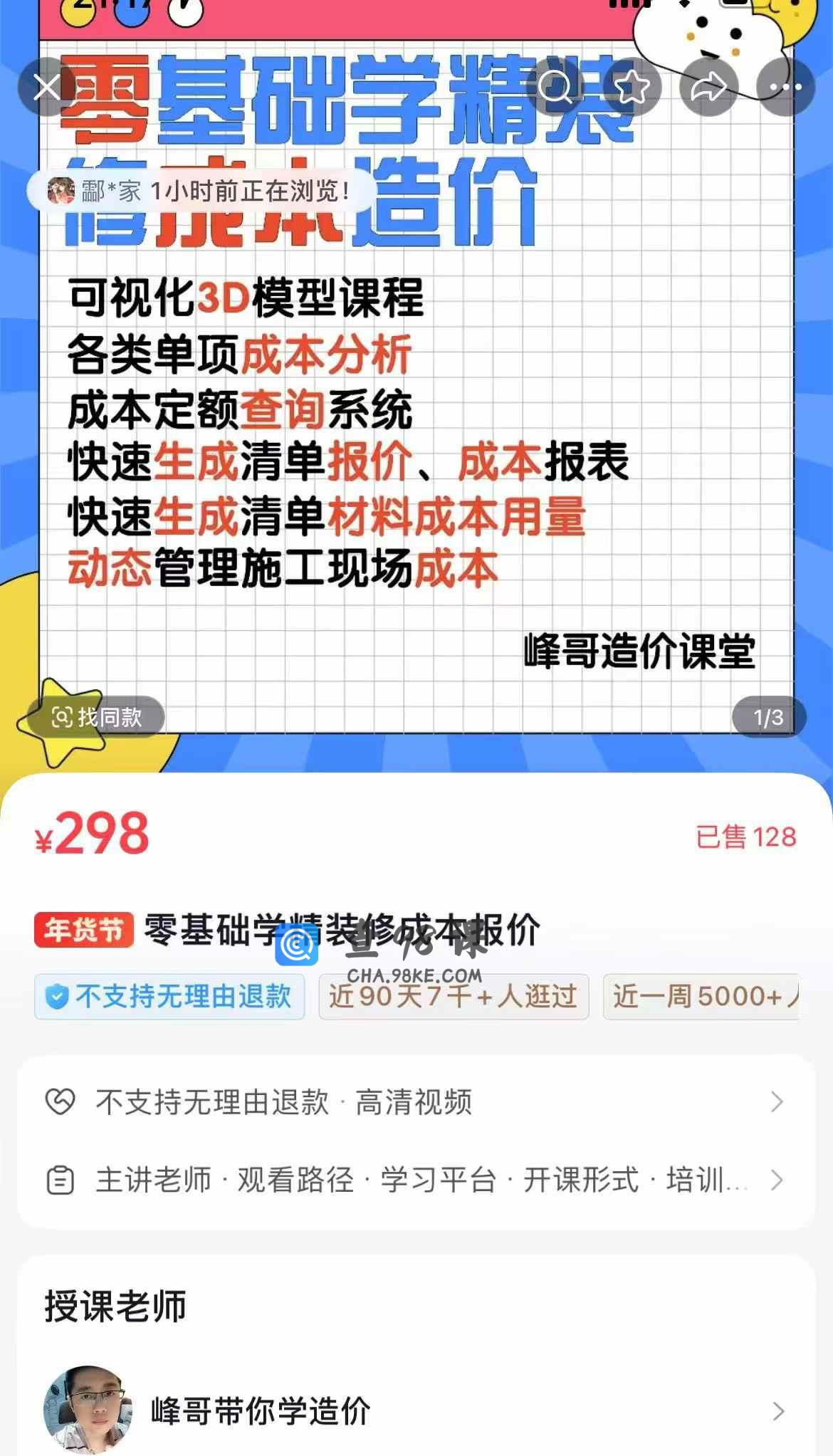Viewport: 833px width, 1456px height.
Task: Open the three-dot overflow menu
Action: [785, 88]
